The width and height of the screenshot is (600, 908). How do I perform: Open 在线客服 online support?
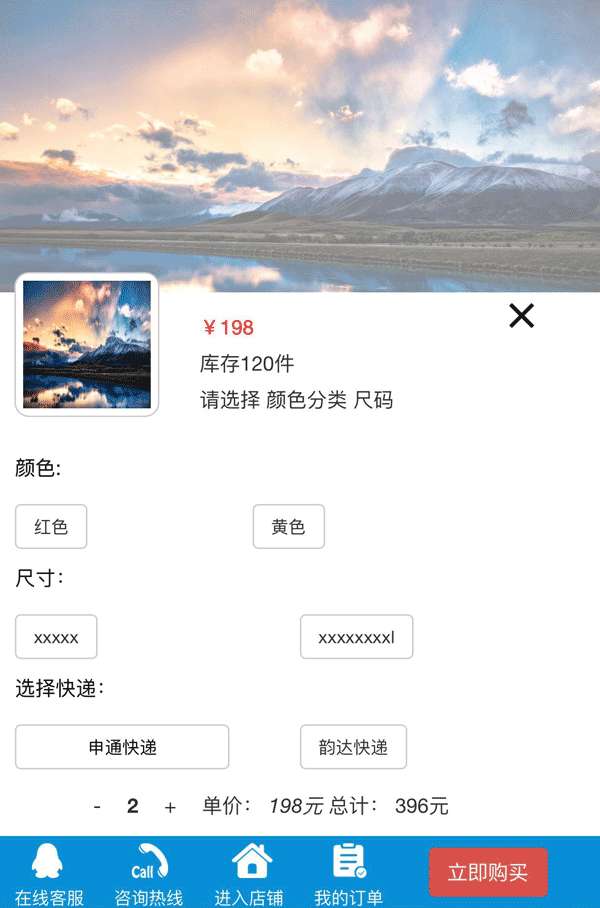[49, 873]
